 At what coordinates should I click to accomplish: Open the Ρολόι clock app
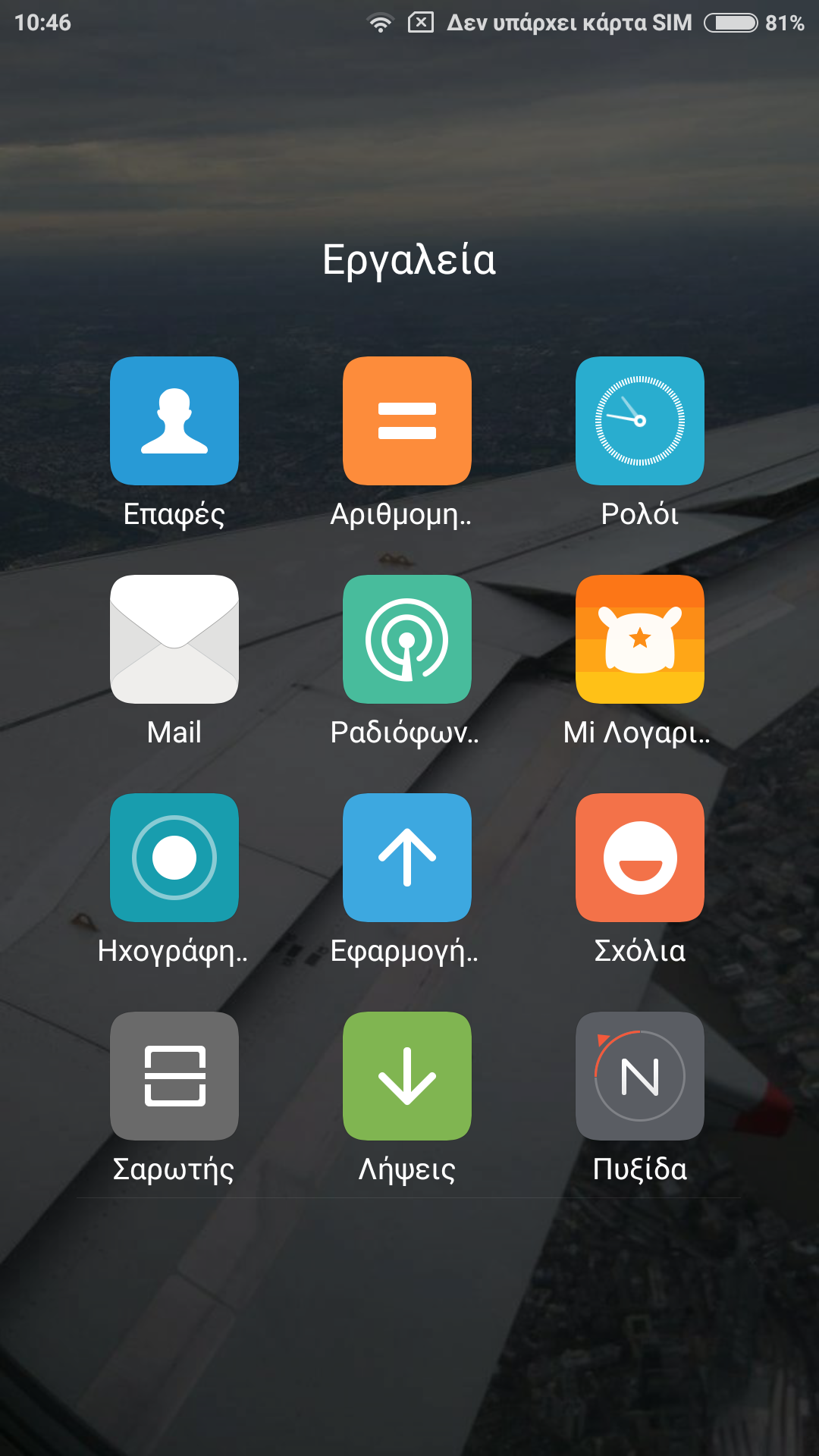(x=640, y=421)
